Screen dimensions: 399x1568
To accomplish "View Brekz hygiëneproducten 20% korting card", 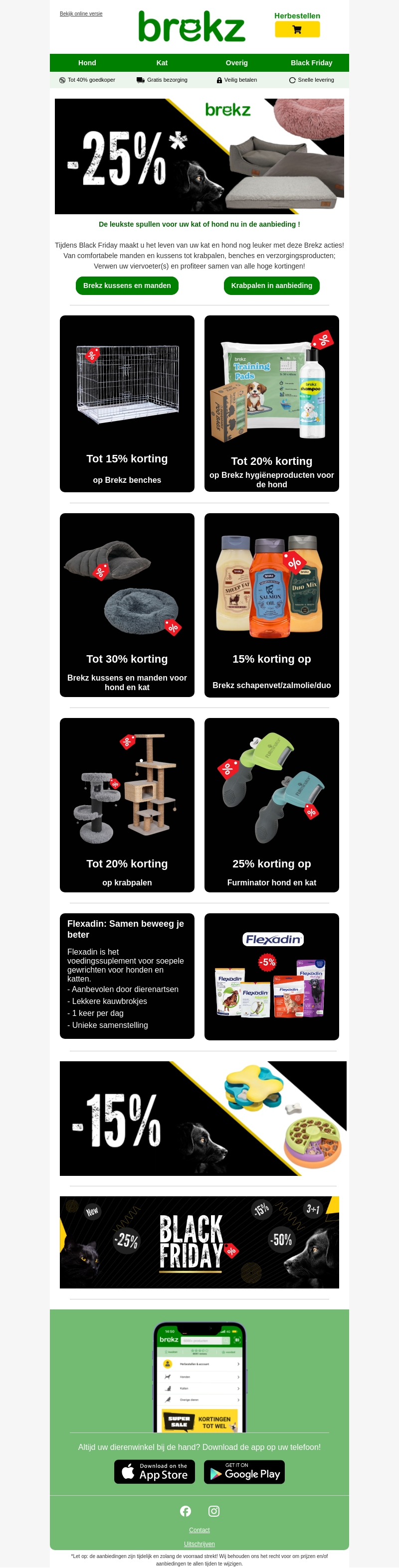I will click(272, 403).
